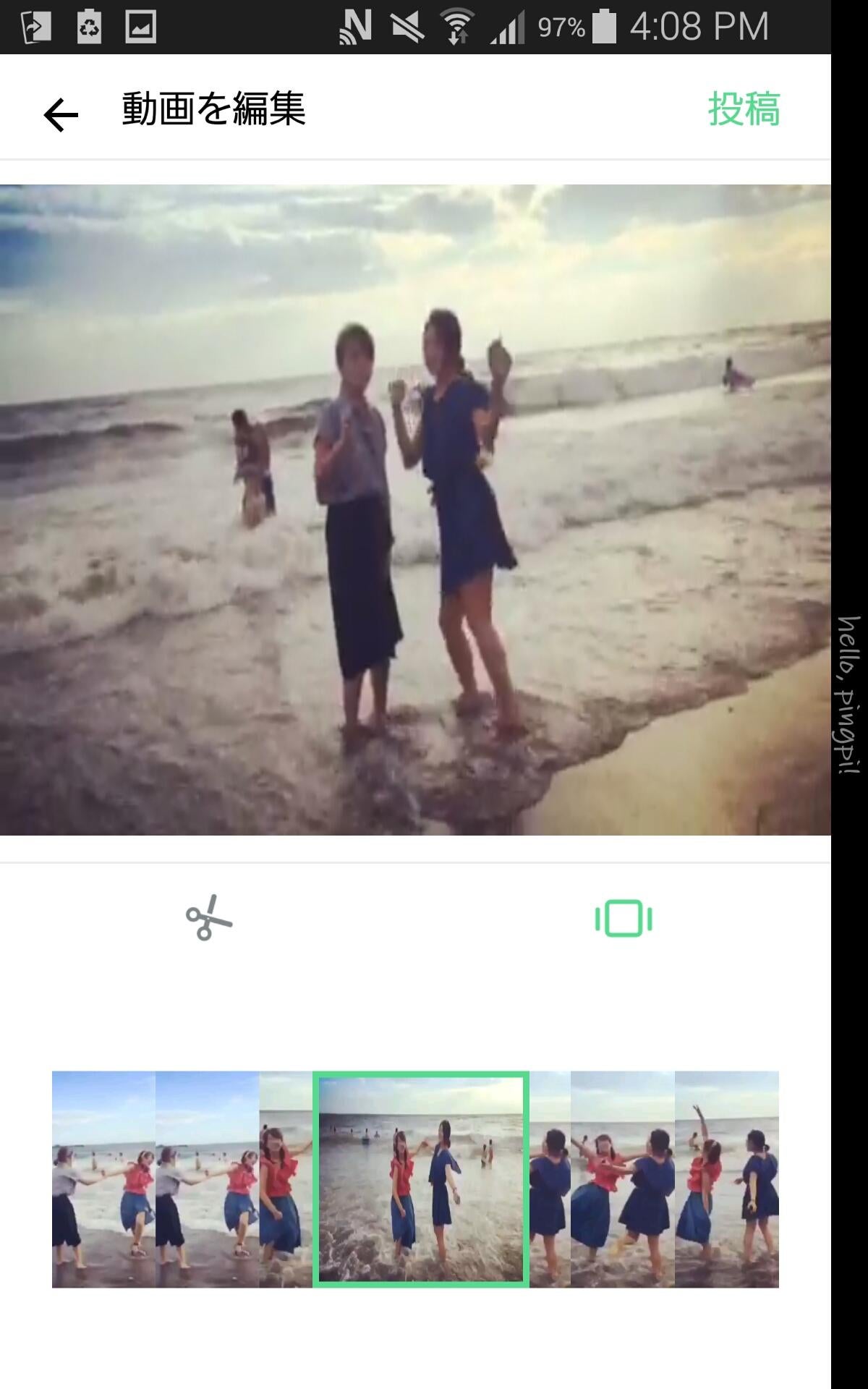The height and width of the screenshot is (1389, 868).
Task: Tap the video preview
Action: 415,509
